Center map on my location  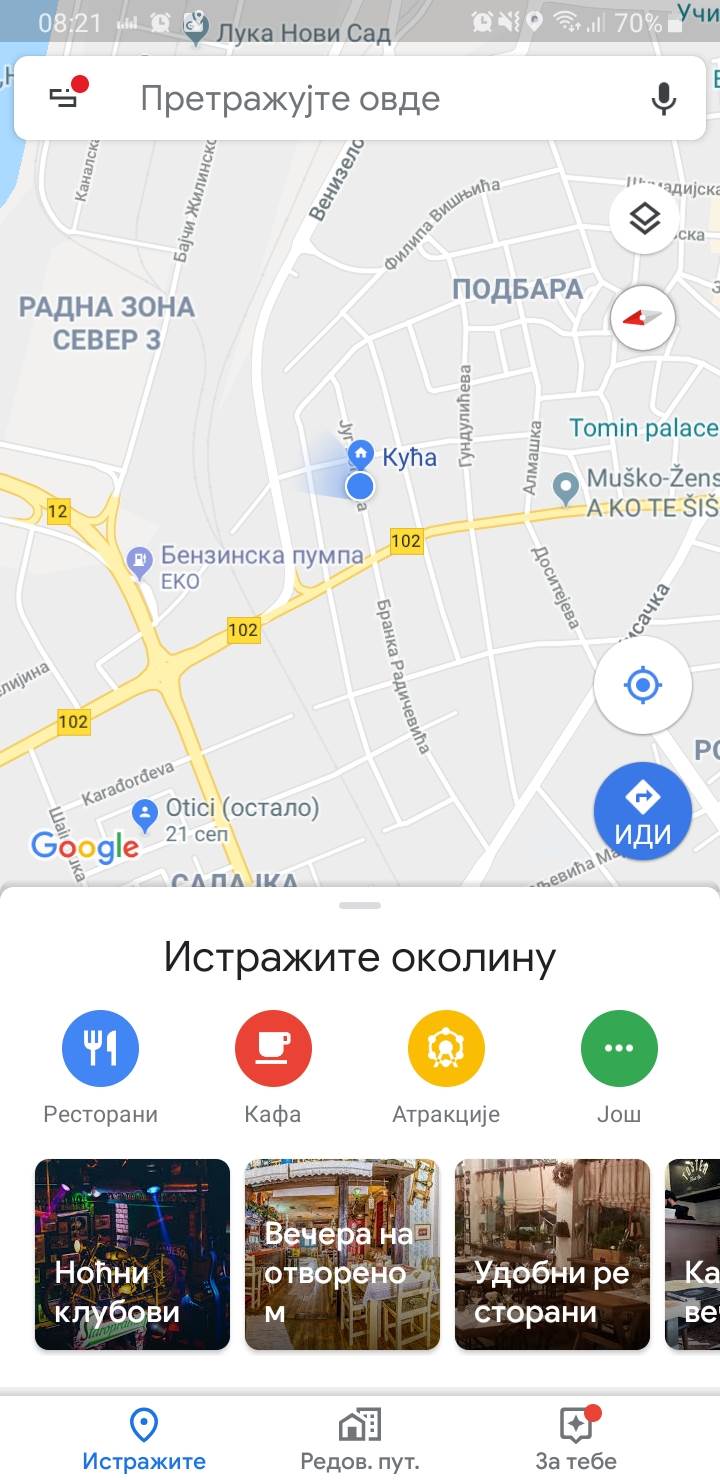pos(641,684)
